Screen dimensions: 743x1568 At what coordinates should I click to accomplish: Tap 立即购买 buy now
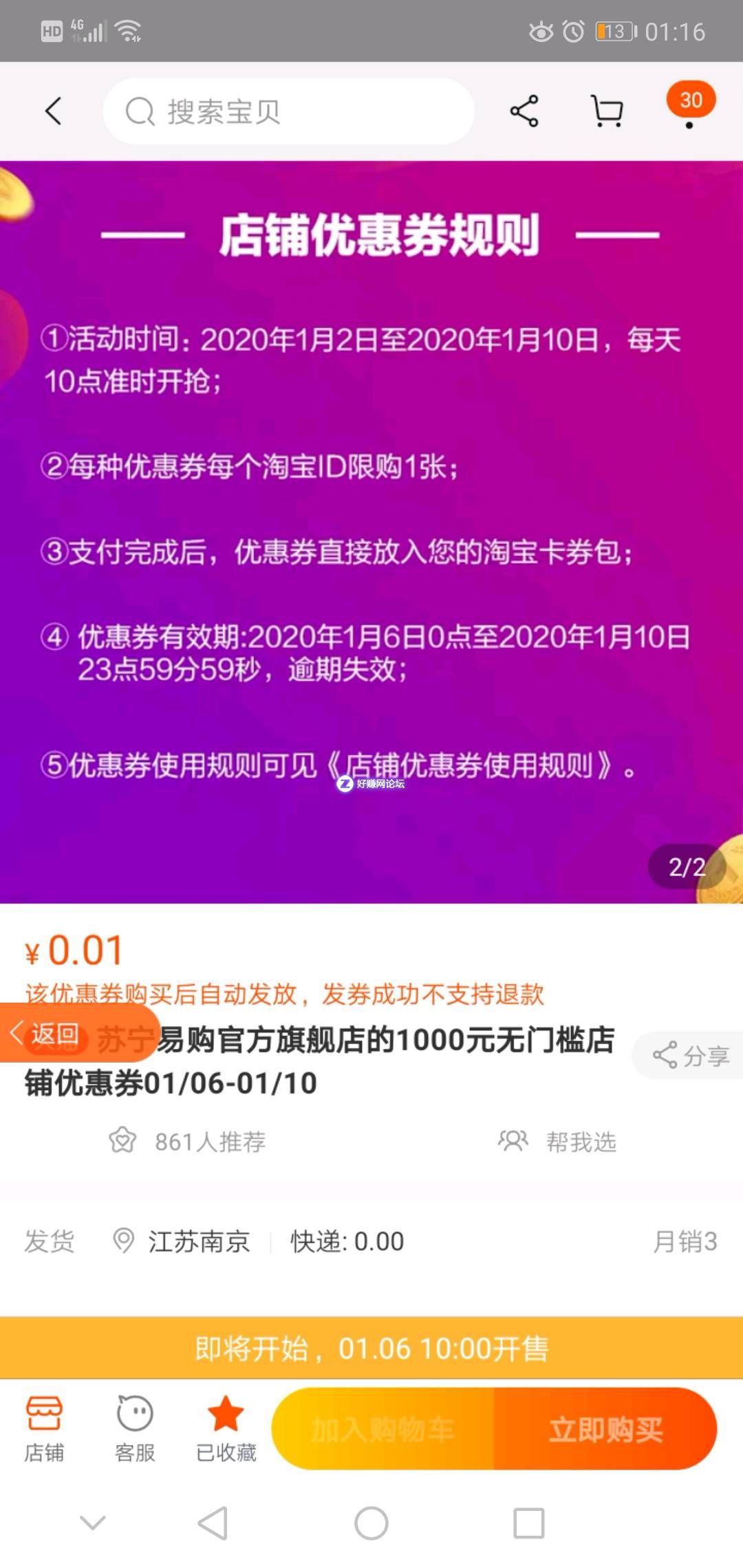click(605, 1430)
